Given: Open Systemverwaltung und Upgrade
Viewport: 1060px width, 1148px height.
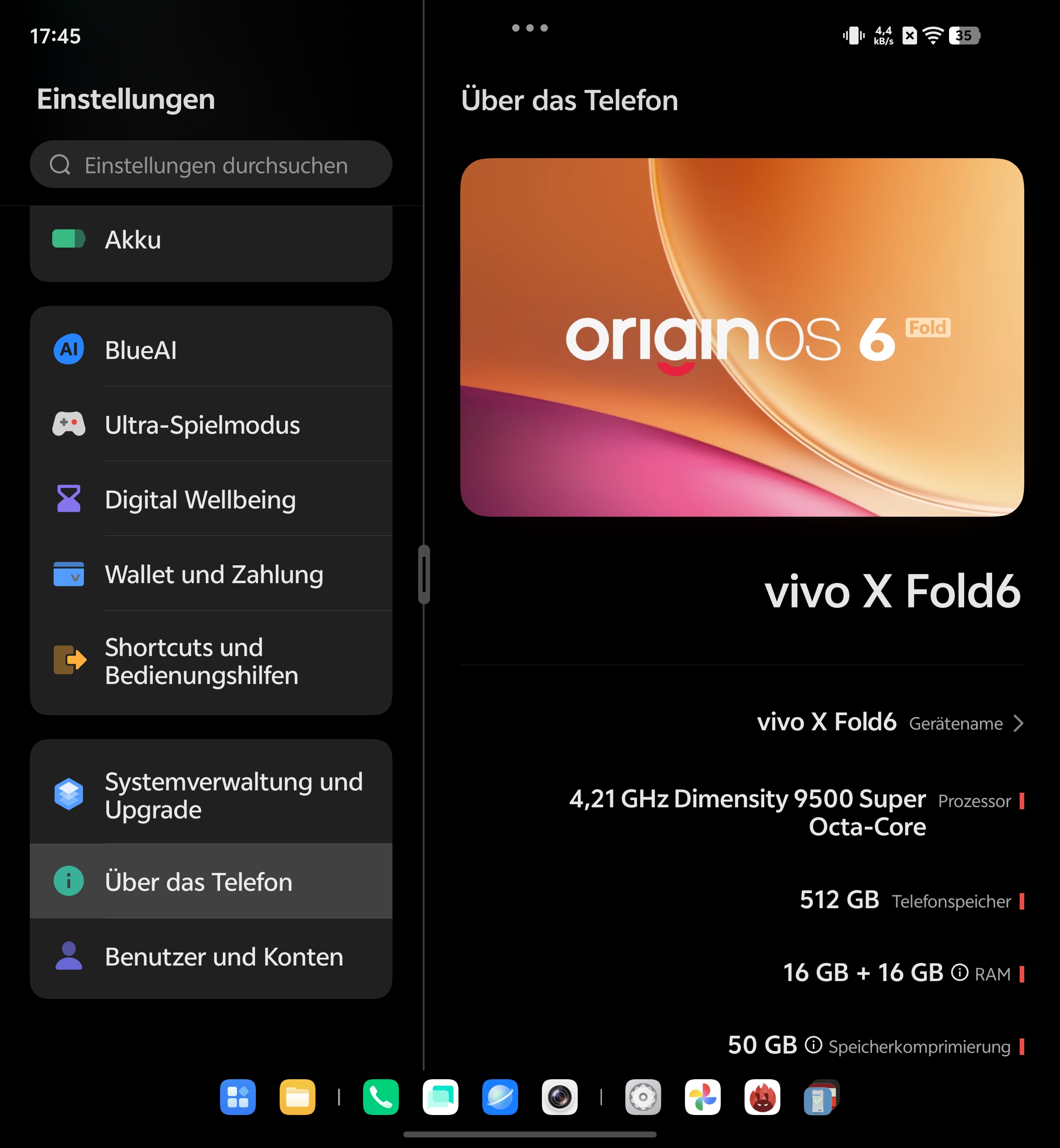Looking at the screenshot, I should click(211, 794).
